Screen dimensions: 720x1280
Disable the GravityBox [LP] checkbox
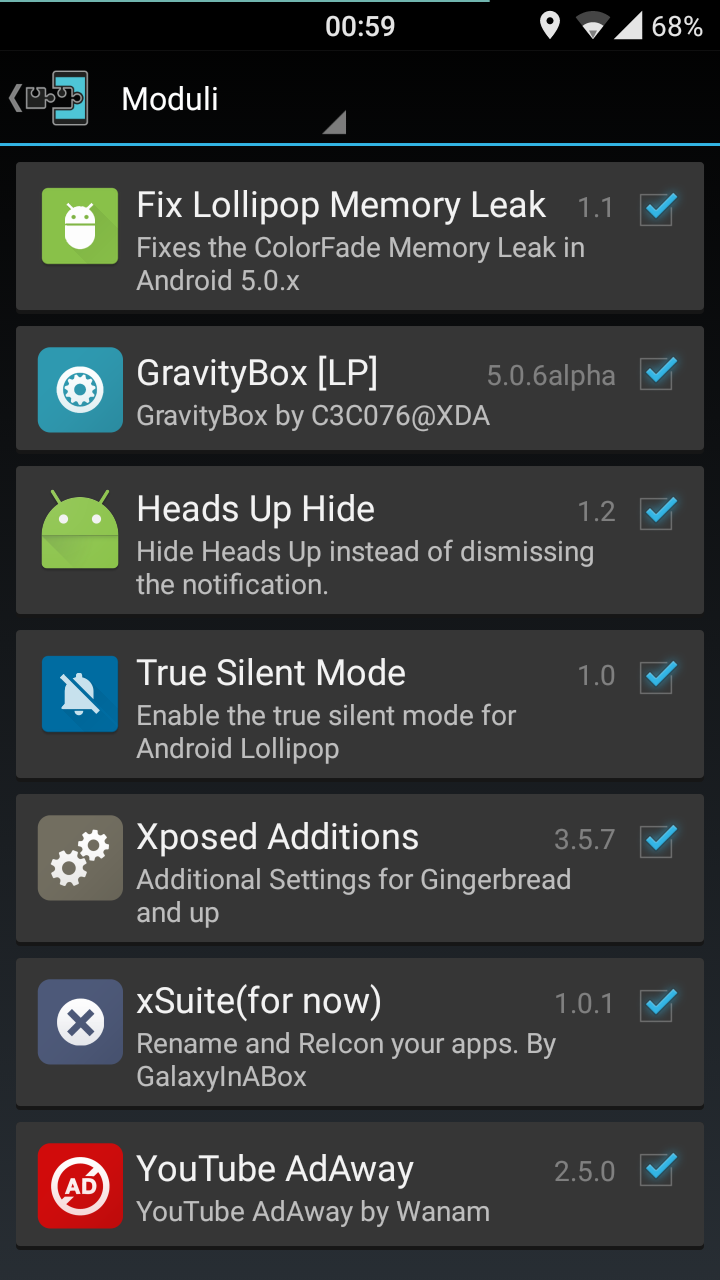click(x=657, y=373)
